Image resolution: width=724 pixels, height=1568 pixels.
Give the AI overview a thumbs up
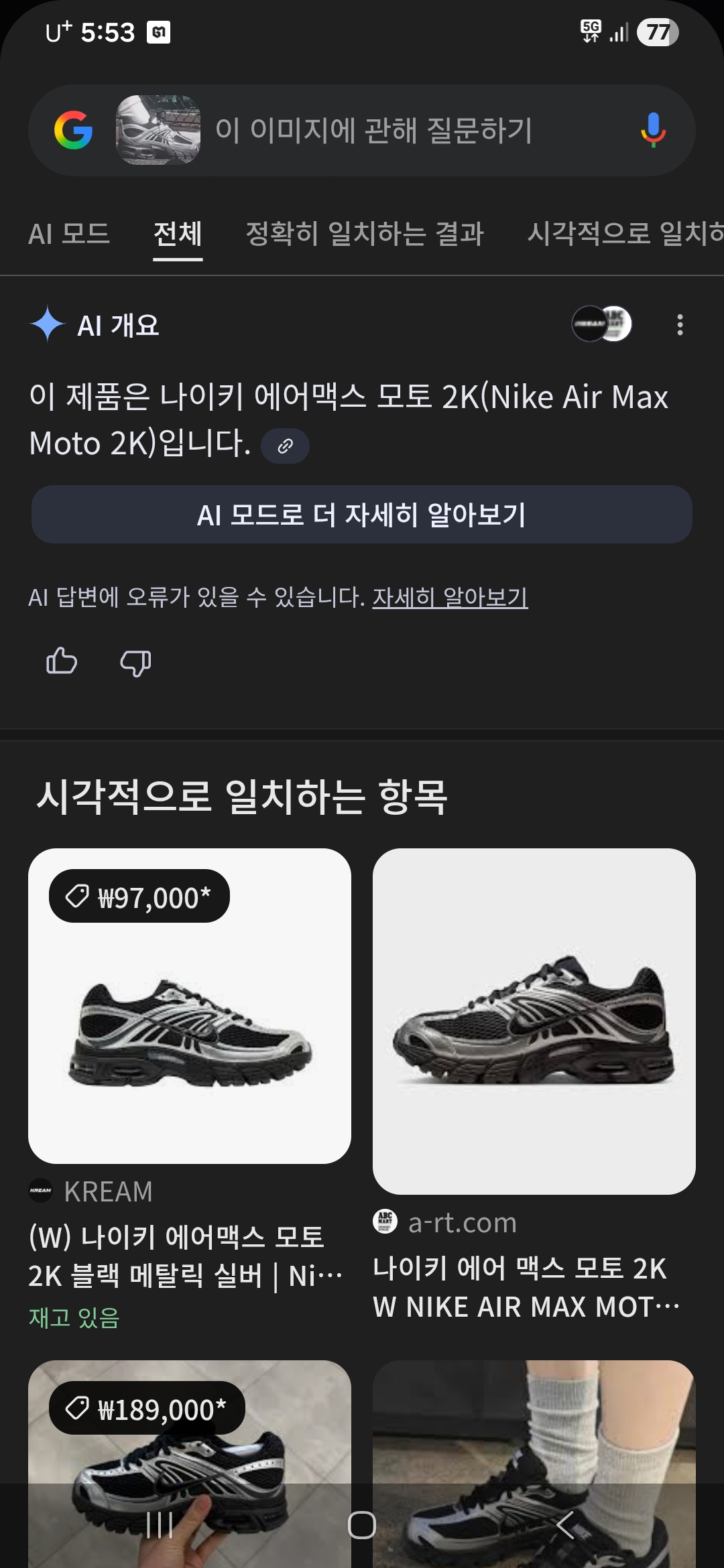tap(62, 662)
